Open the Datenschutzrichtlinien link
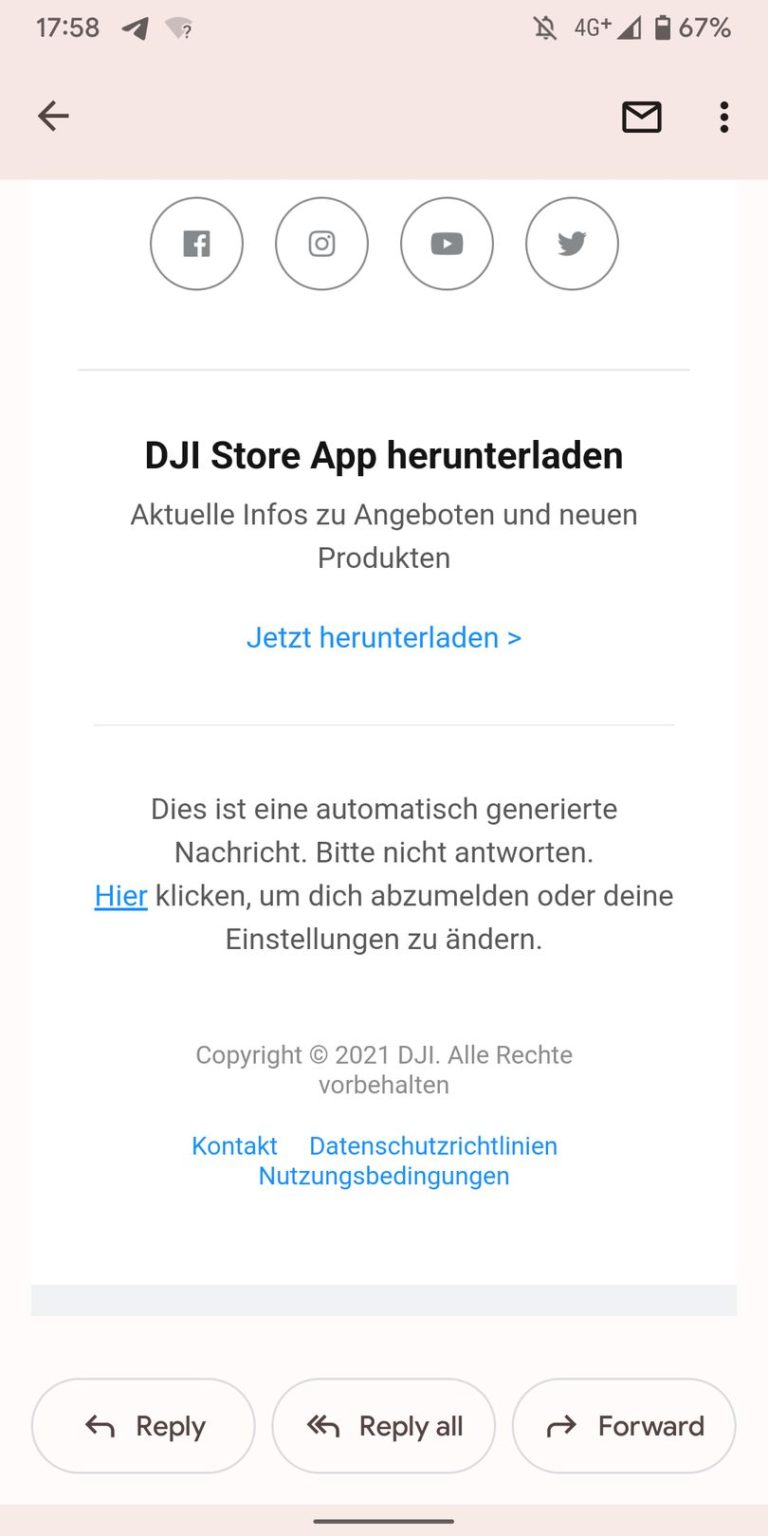The height and width of the screenshot is (1536, 768). click(x=432, y=1146)
